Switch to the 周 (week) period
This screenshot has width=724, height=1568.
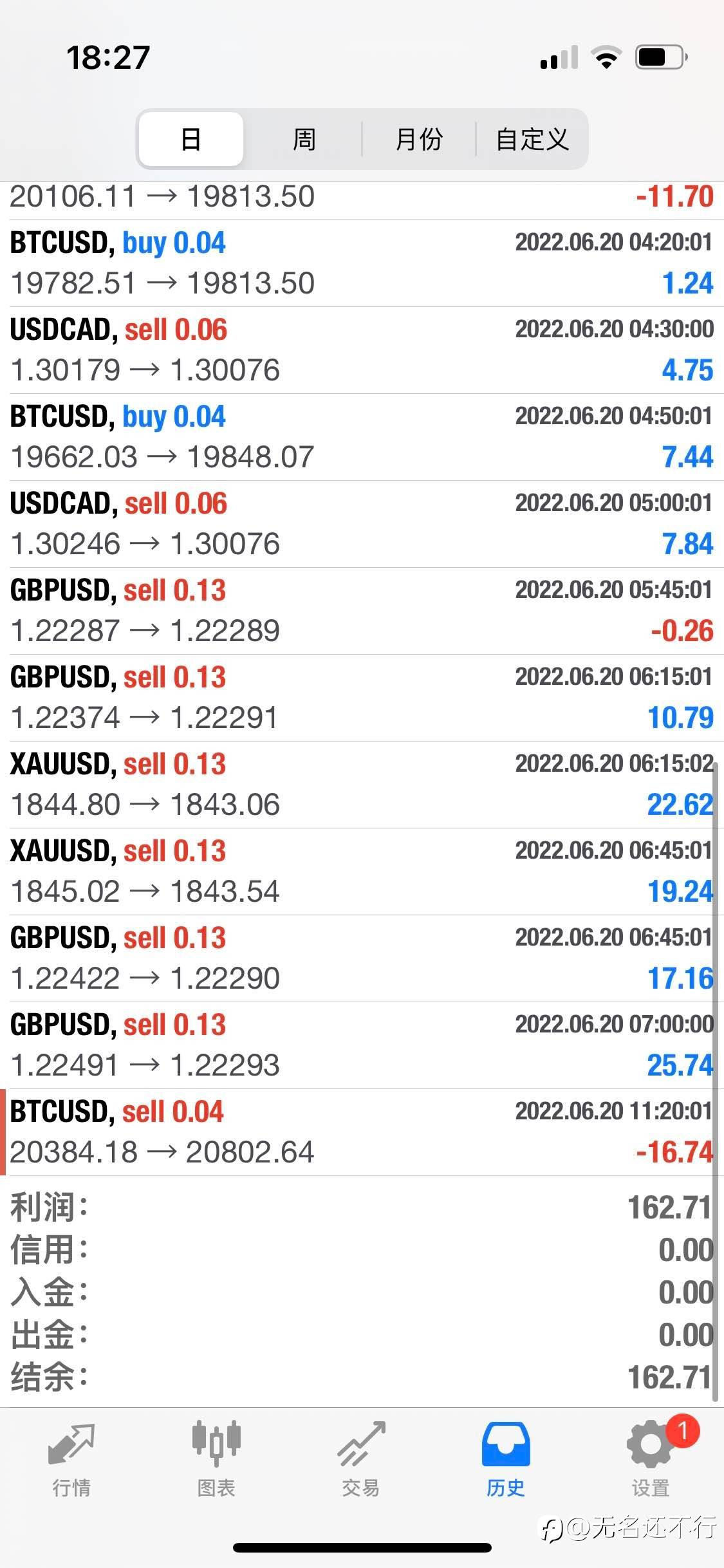coord(304,139)
